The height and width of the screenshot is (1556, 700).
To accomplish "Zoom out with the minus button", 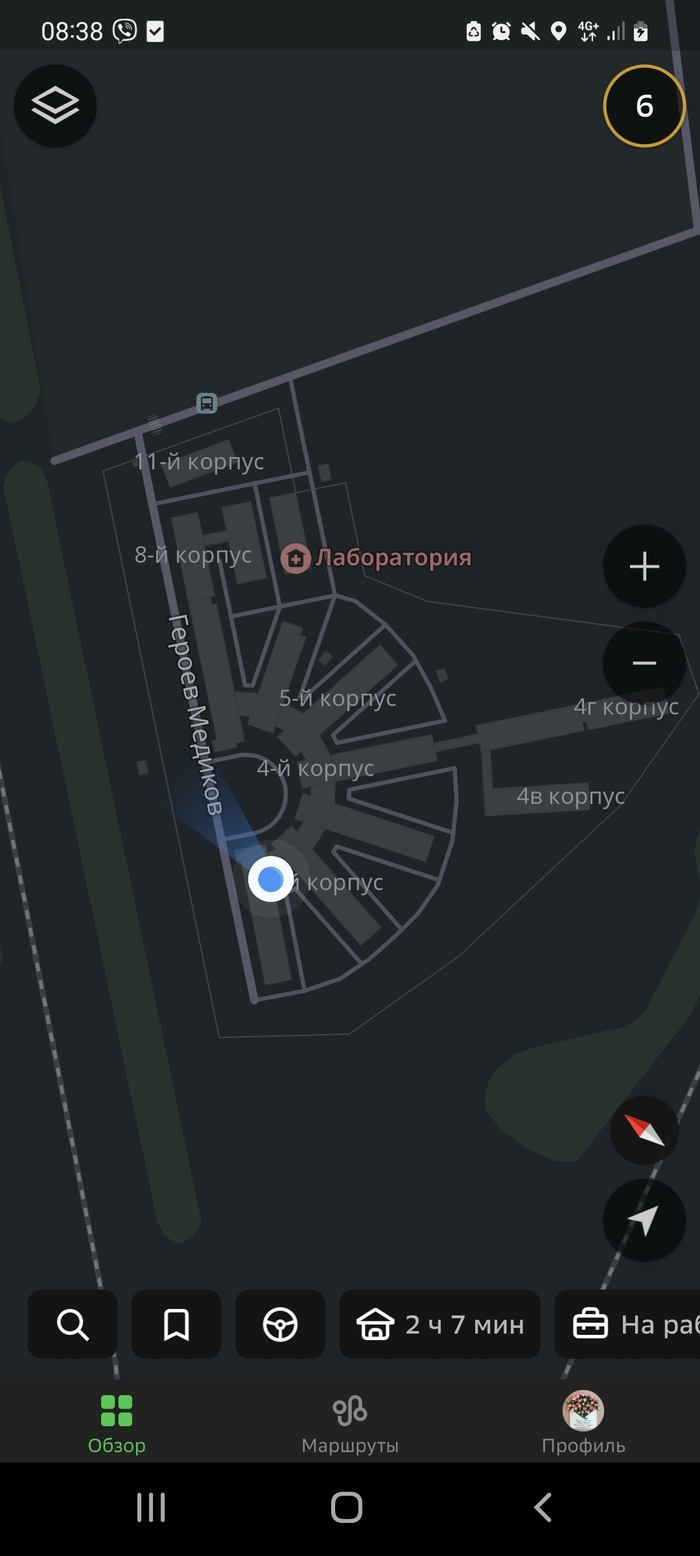I will (644, 663).
